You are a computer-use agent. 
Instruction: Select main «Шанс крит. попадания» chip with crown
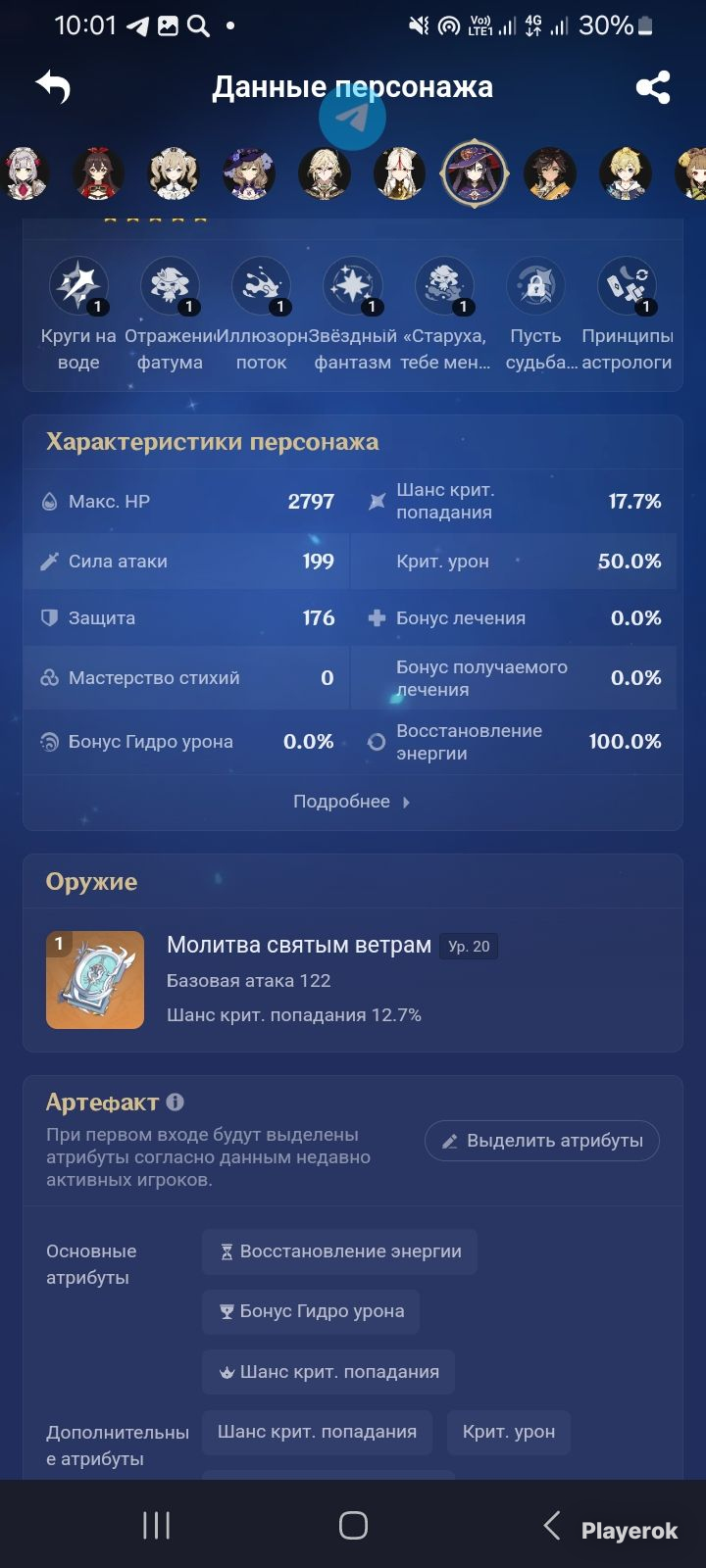[328, 1372]
